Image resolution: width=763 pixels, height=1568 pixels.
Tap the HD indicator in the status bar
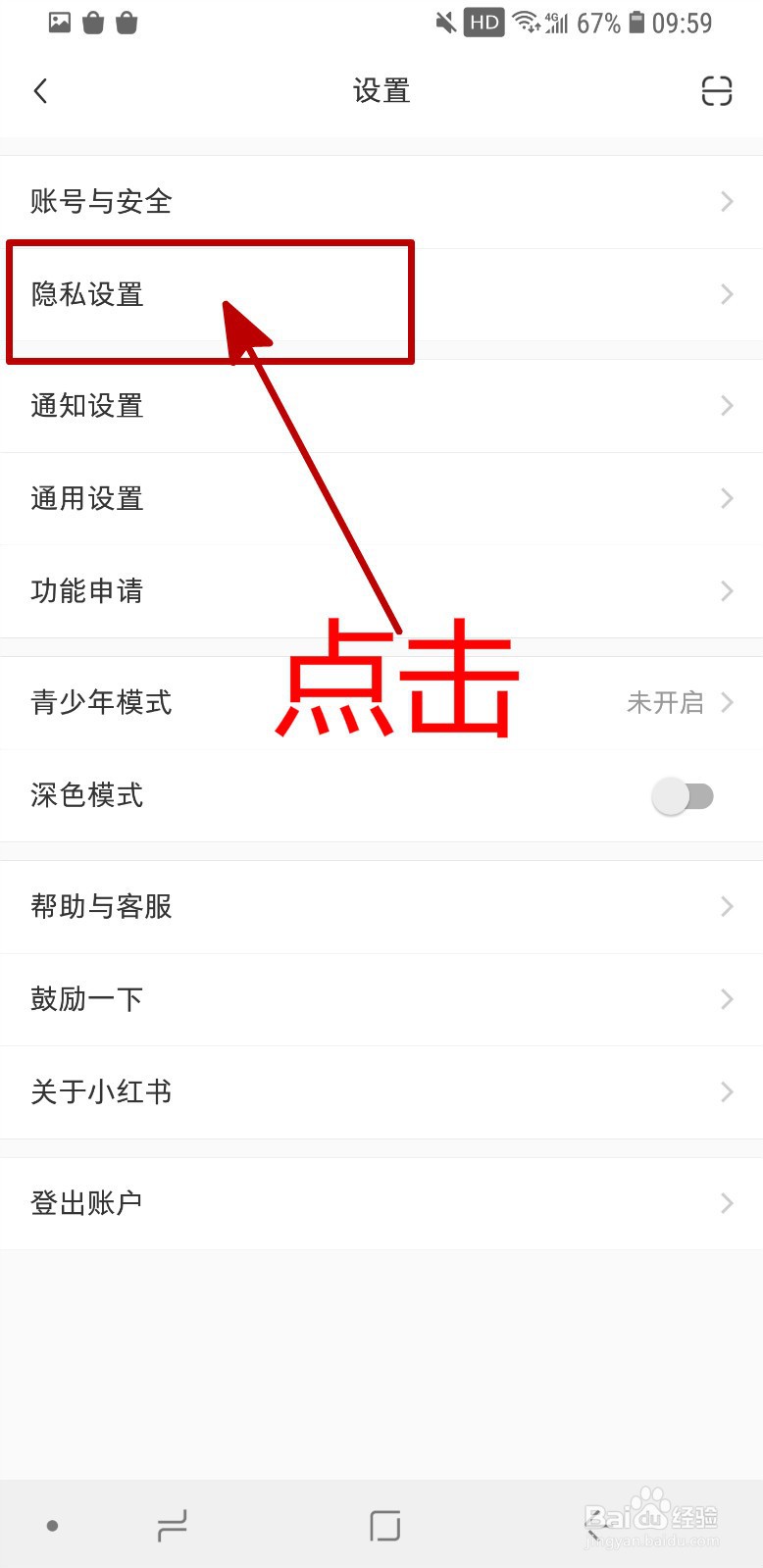tap(483, 22)
